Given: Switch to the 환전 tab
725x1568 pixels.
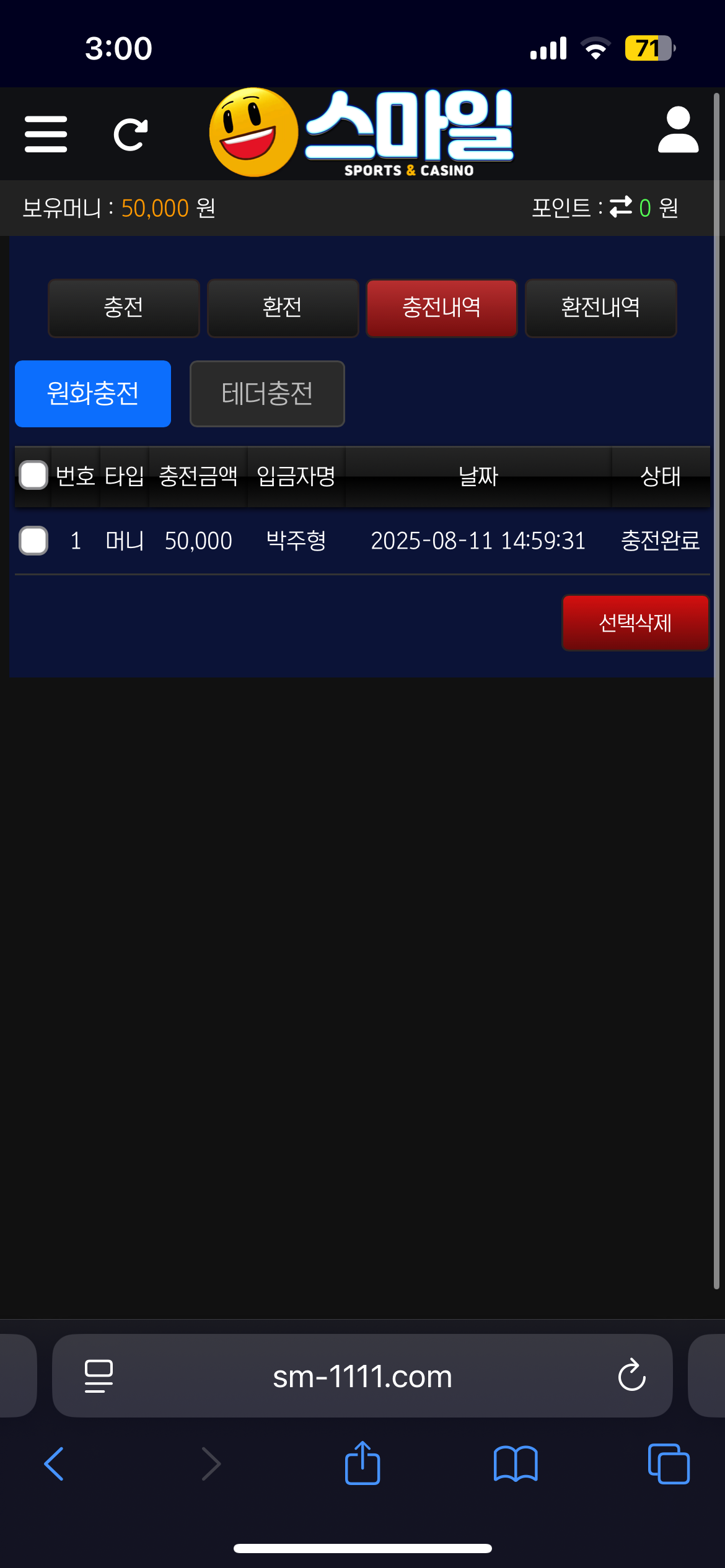Looking at the screenshot, I should [x=283, y=308].
